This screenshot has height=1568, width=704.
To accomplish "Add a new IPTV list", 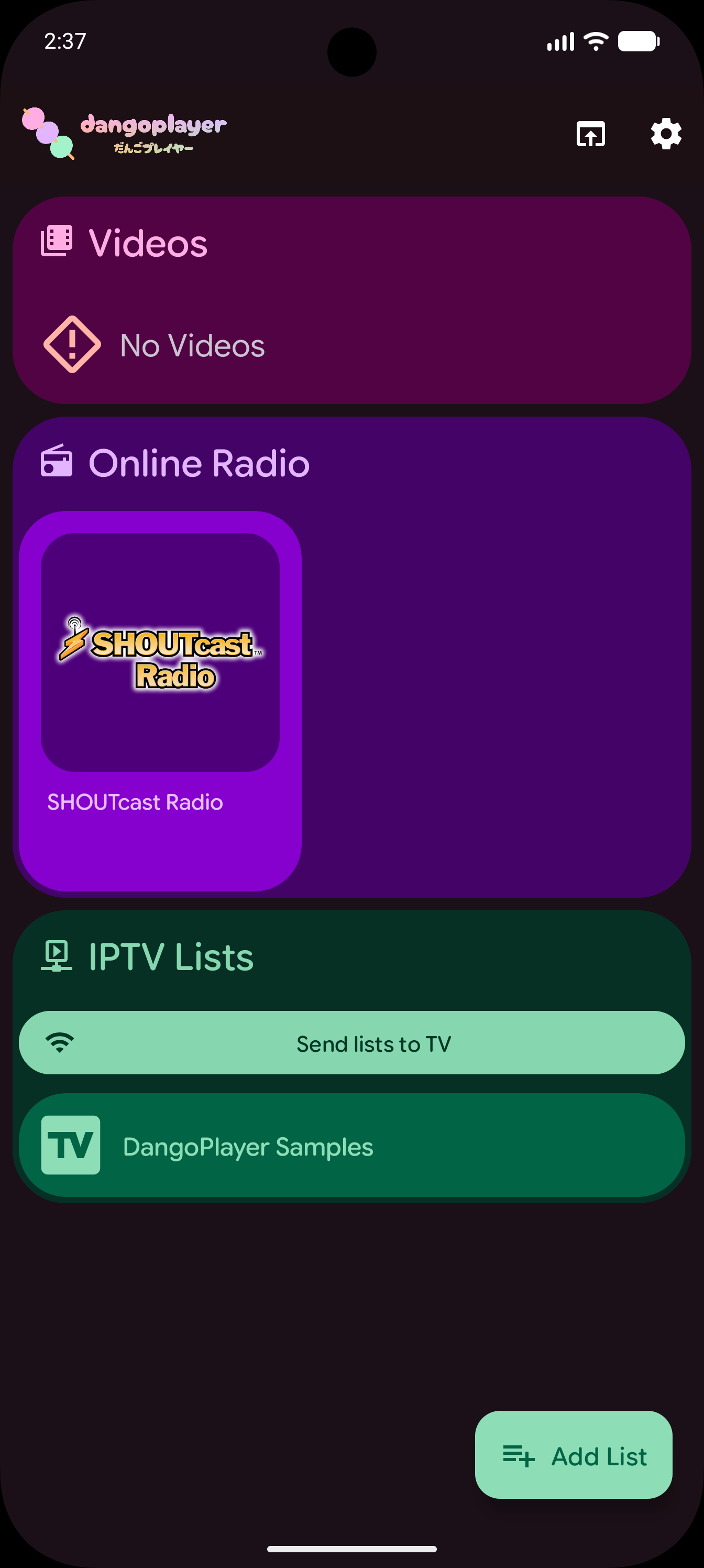I will pos(573,1456).
